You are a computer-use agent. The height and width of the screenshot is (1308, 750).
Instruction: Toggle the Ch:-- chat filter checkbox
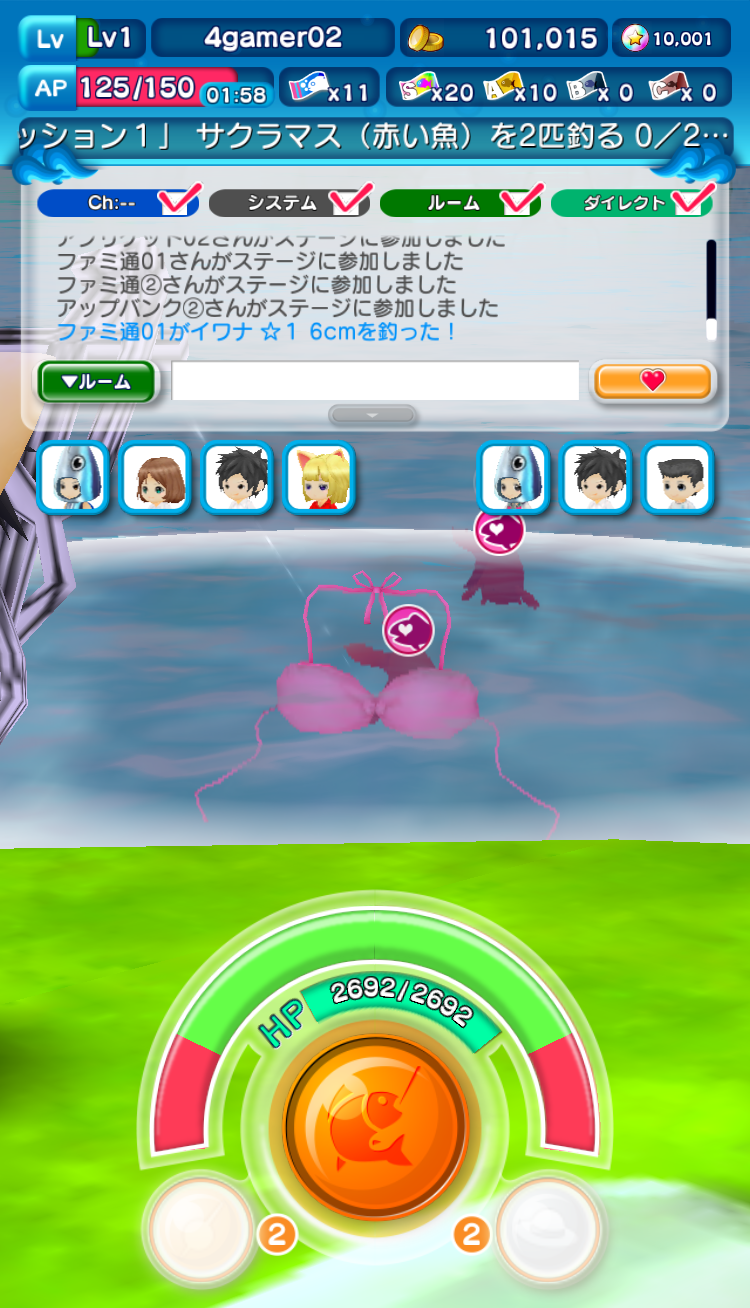[x=178, y=201]
